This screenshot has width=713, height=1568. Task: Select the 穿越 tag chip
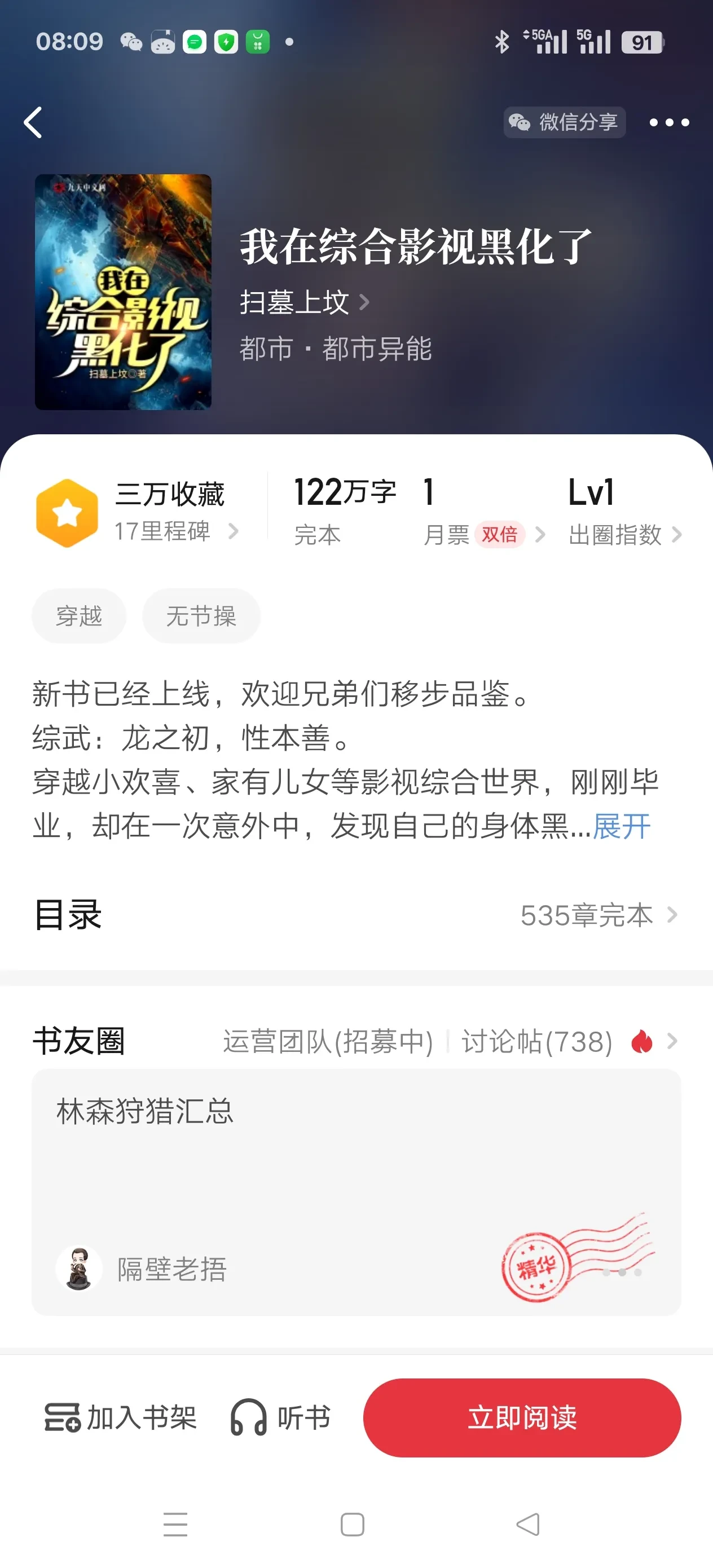coord(79,616)
